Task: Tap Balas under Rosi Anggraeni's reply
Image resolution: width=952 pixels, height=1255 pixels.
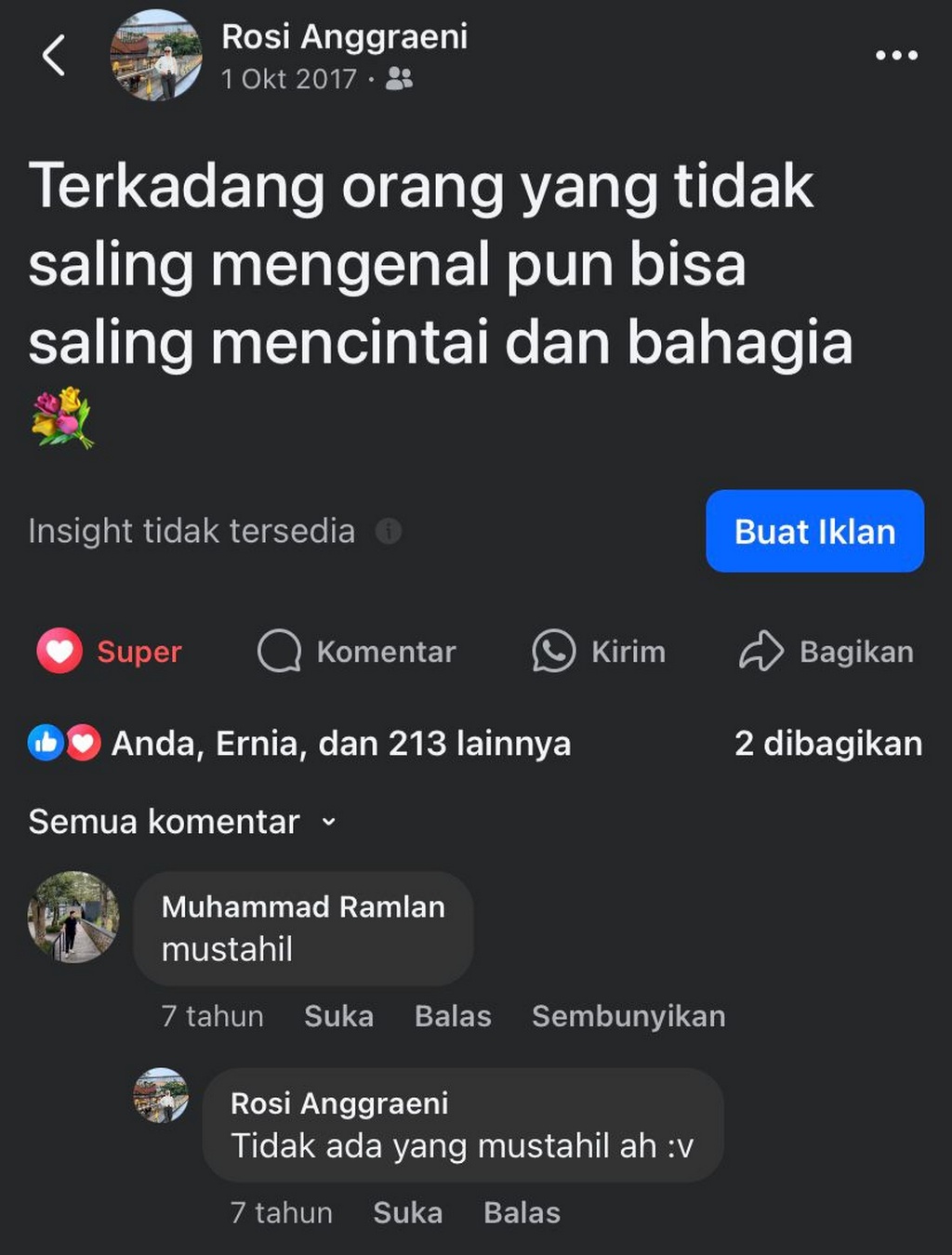Action: pos(522,1212)
